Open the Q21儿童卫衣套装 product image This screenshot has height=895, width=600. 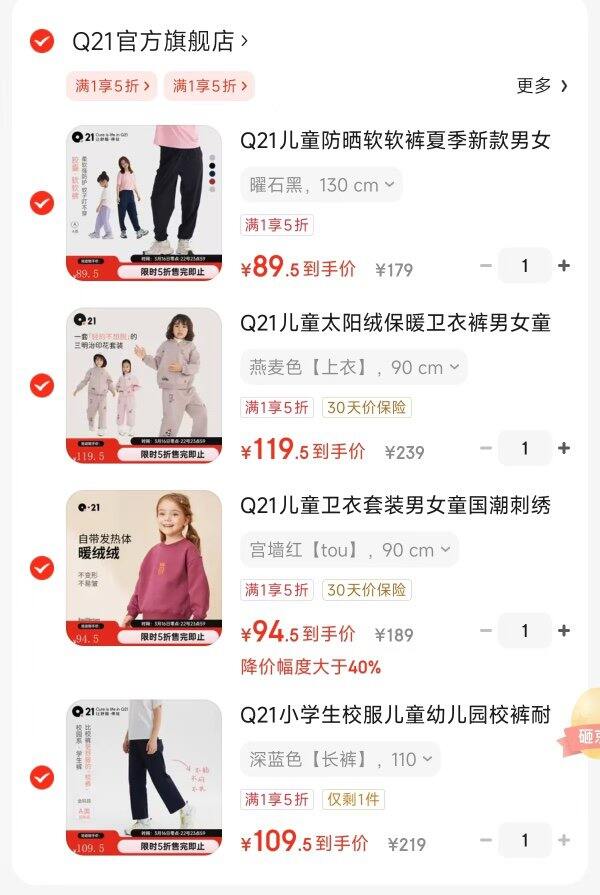(x=144, y=568)
